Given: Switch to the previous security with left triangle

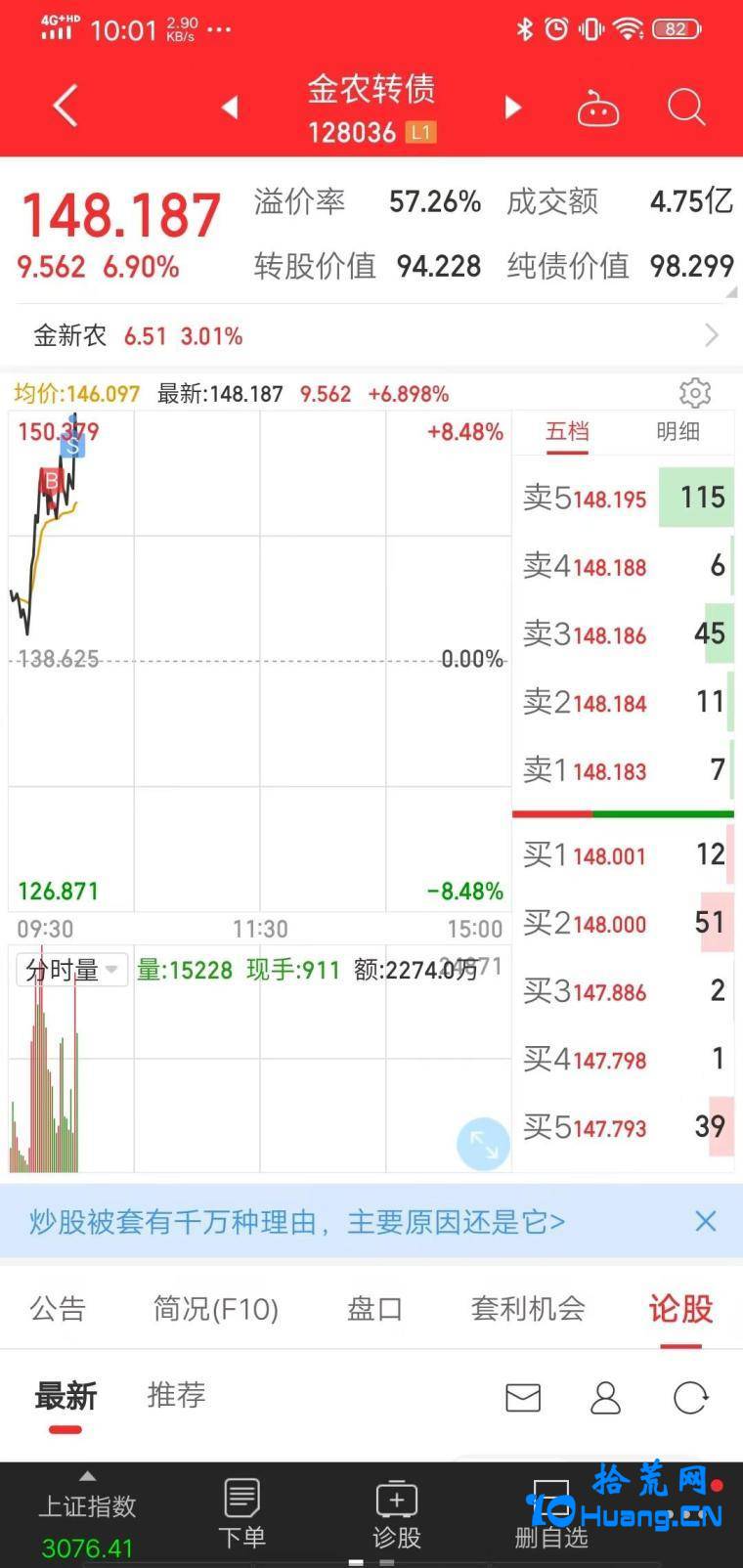Looking at the screenshot, I should 230,107.
